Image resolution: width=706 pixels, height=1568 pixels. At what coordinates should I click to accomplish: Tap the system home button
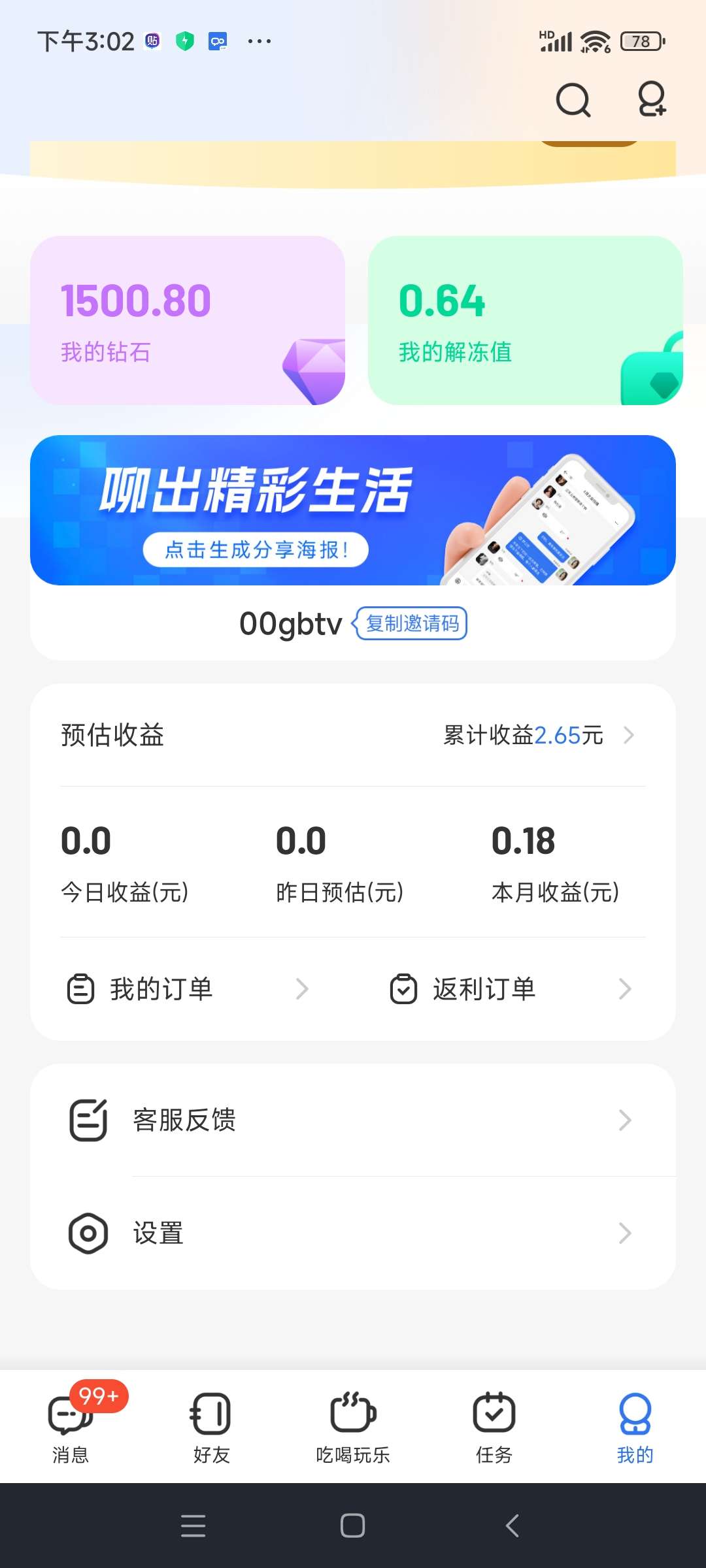(x=353, y=1526)
